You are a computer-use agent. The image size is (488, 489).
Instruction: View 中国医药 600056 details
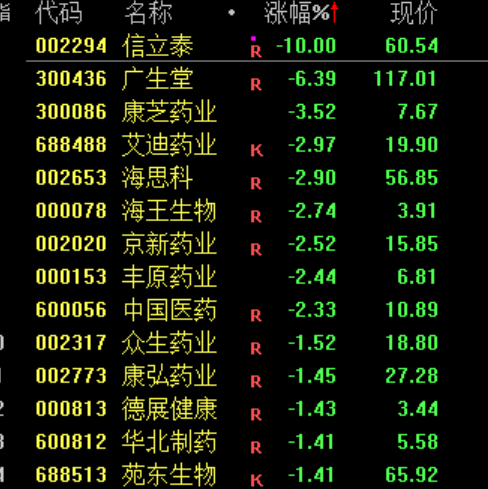pos(244,310)
